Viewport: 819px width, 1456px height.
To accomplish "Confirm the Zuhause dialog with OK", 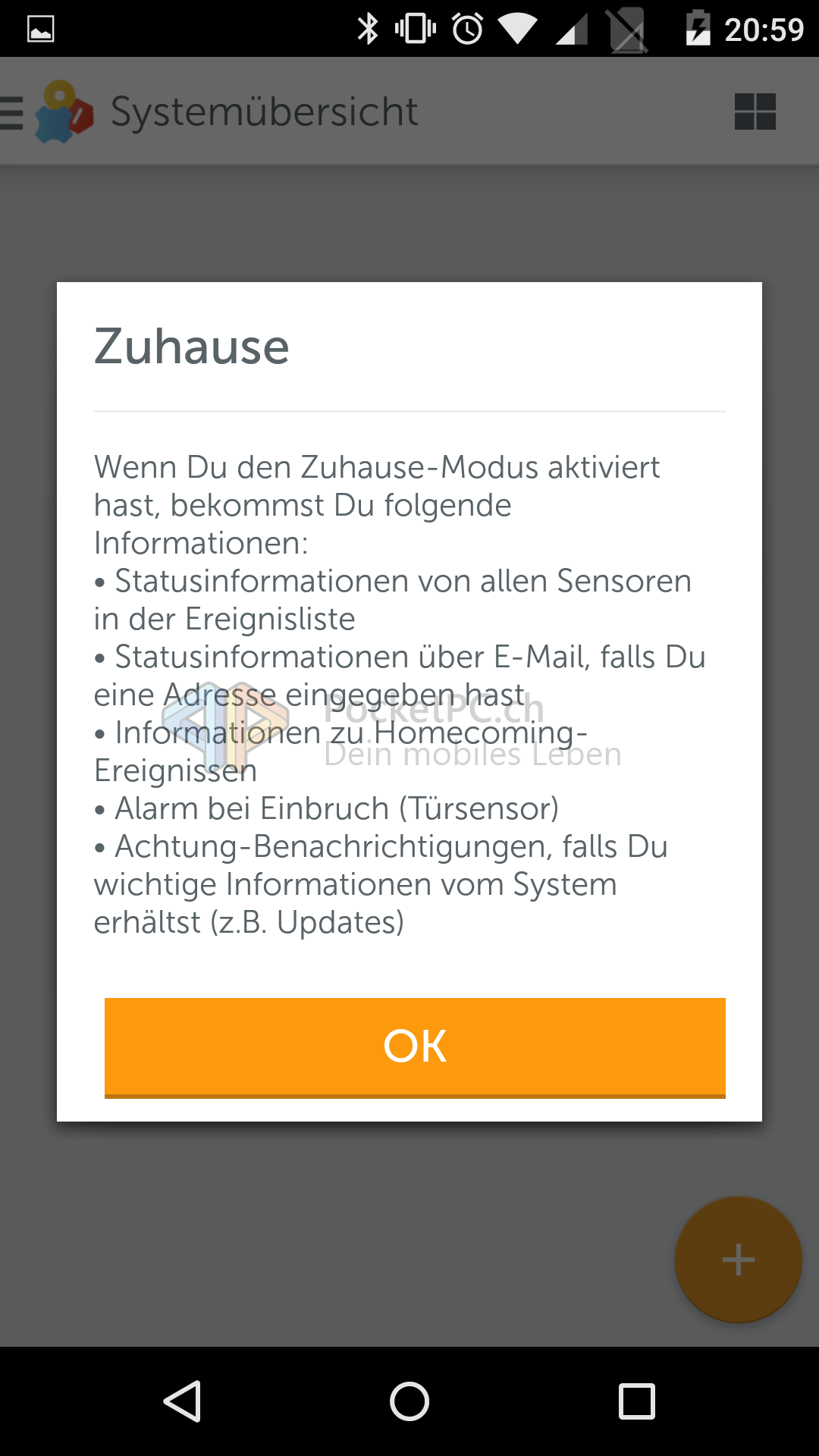I will click(415, 1046).
